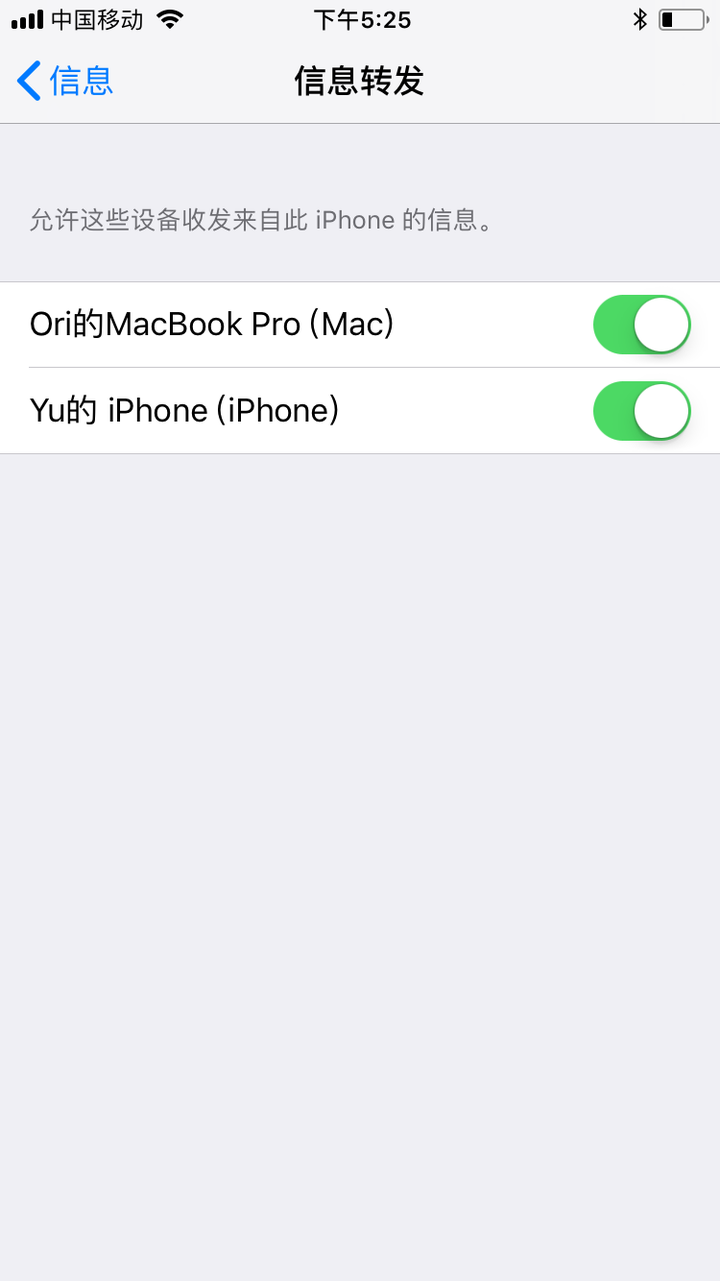The width and height of the screenshot is (720, 1281).
Task: Tap the blue back chevron icon
Action: (25, 81)
